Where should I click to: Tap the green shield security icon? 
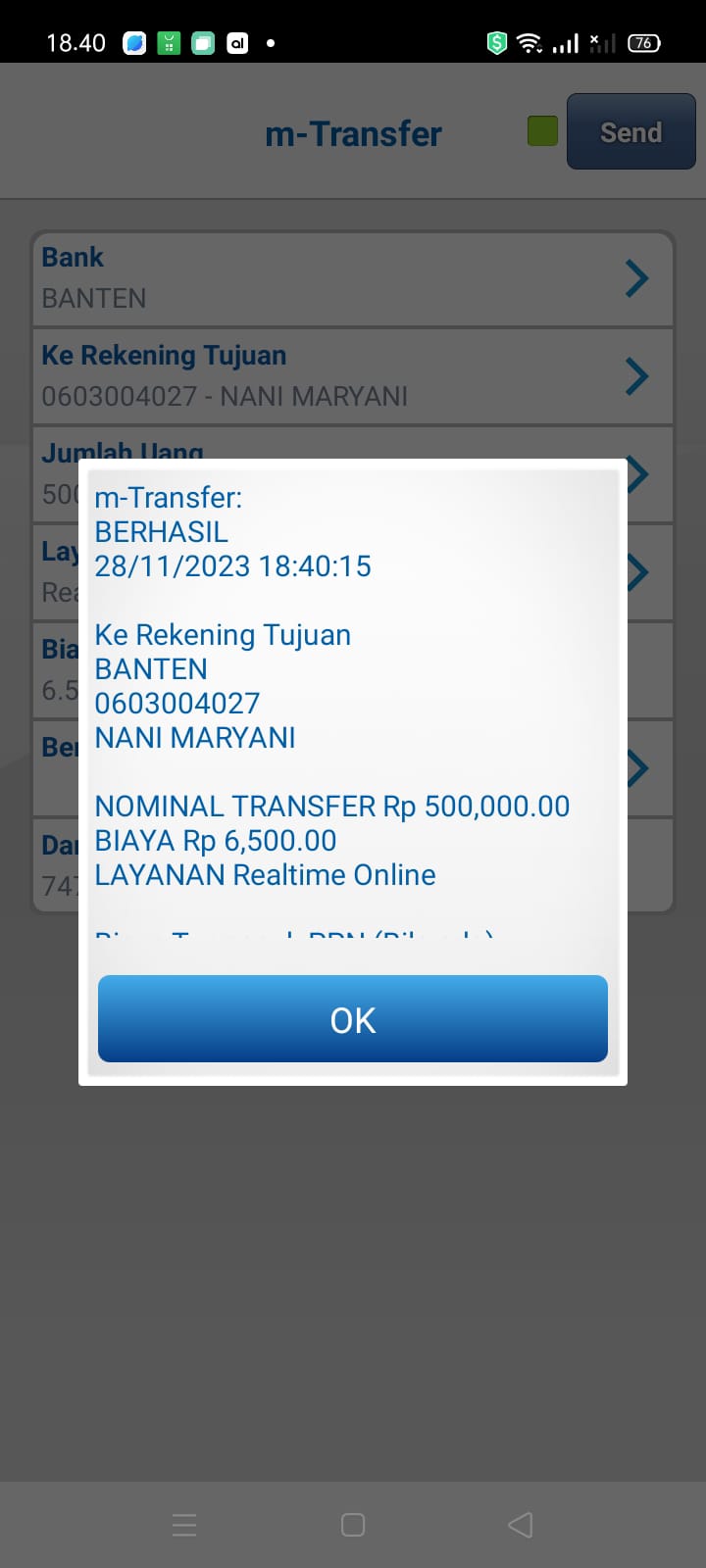(496, 41)
